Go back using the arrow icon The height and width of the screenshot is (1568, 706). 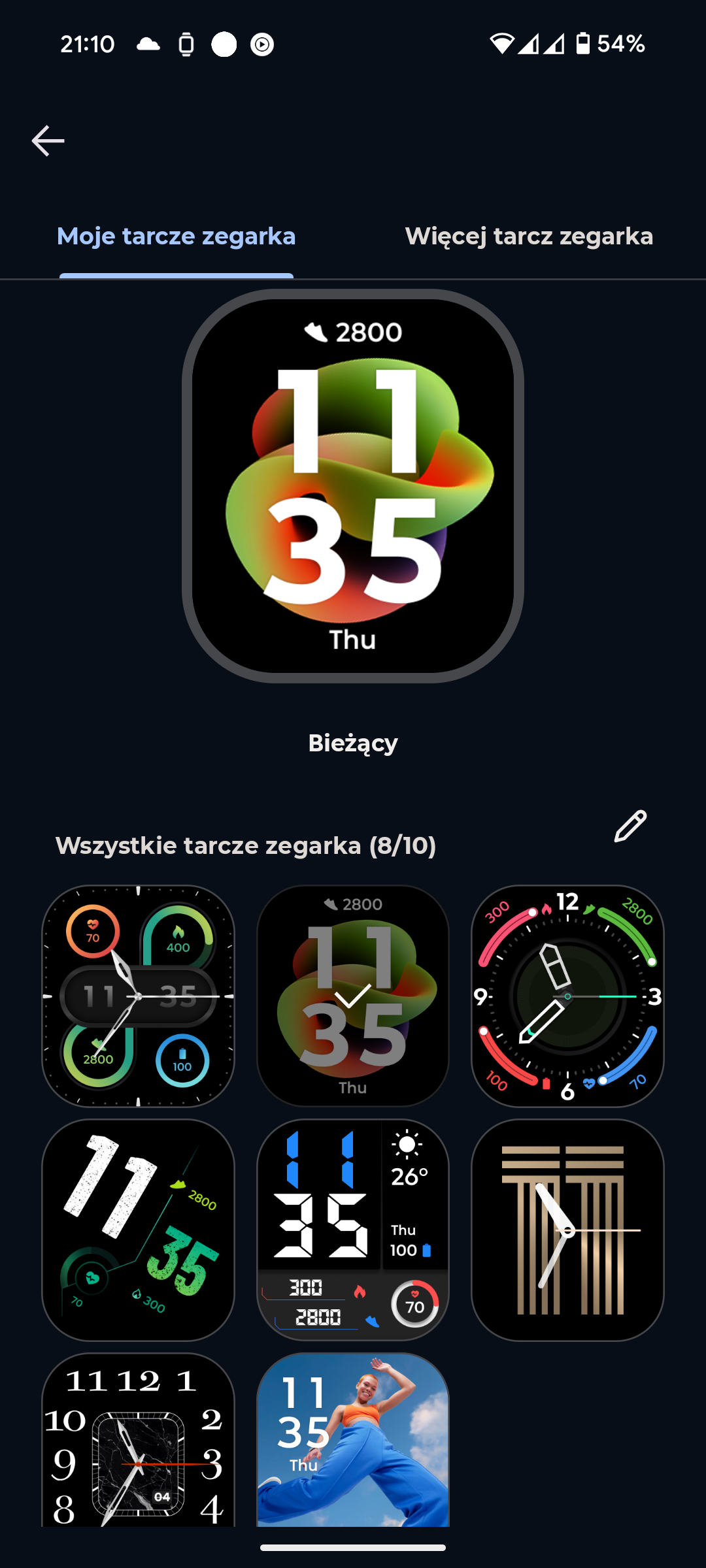(x=48, y=141)
